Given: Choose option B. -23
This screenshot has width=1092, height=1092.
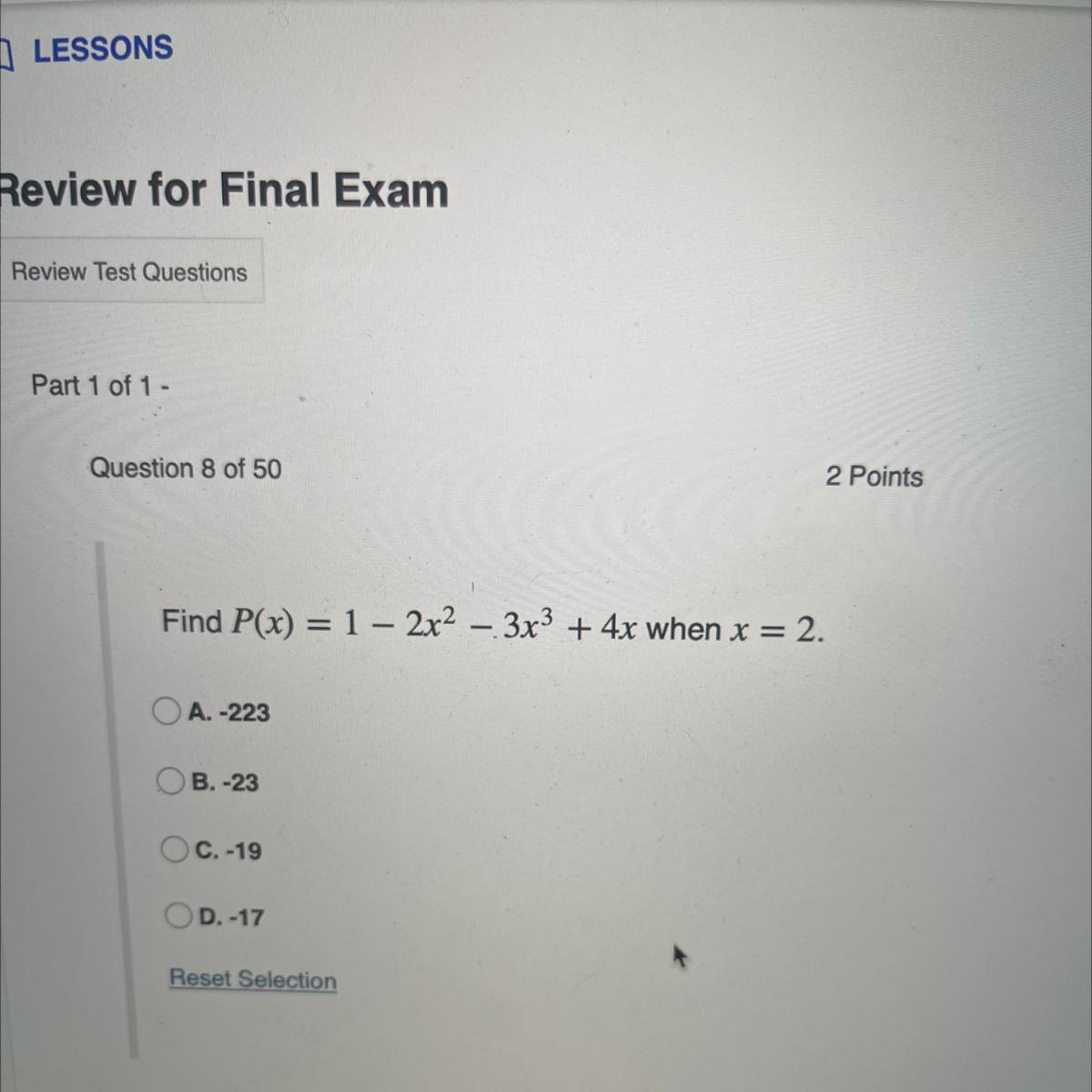Looking at the screenshot, I should 170,781.
